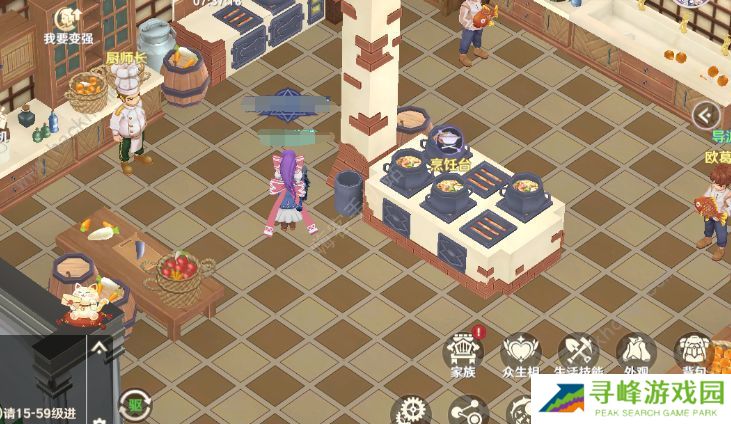Open the gear settings icon

point(409,411)
